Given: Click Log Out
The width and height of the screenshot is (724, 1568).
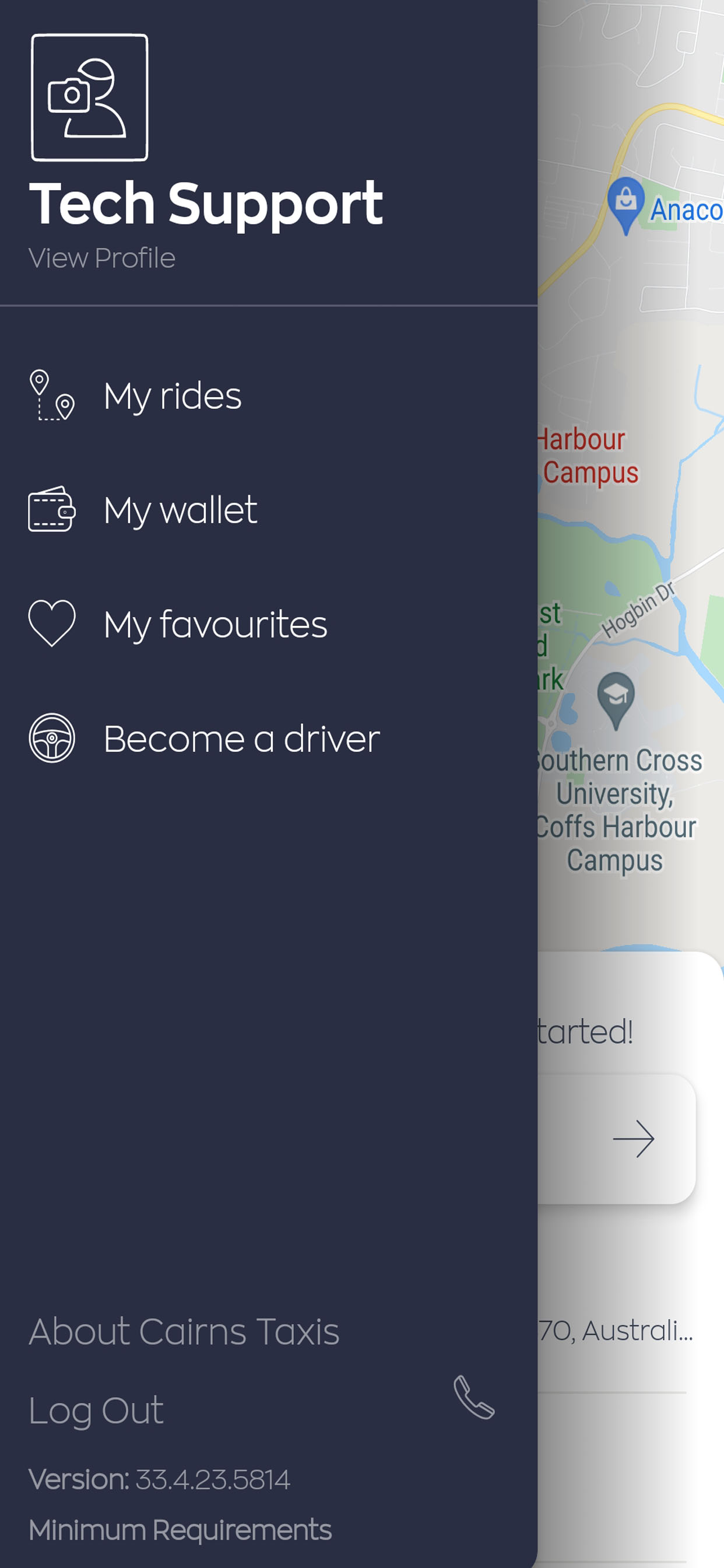Looking at the screenshot, I should 96,1411.
